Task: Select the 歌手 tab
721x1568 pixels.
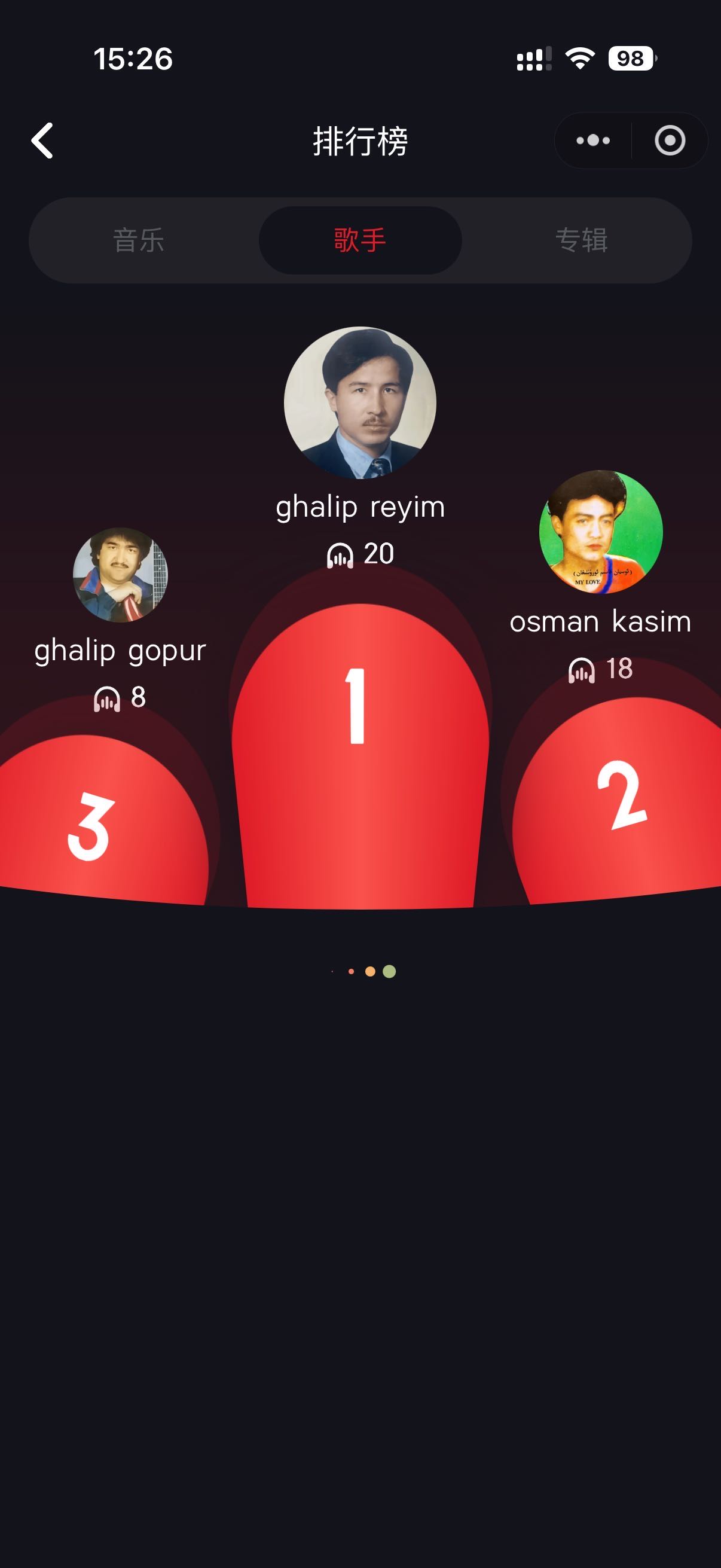Action: pos(359,240)
